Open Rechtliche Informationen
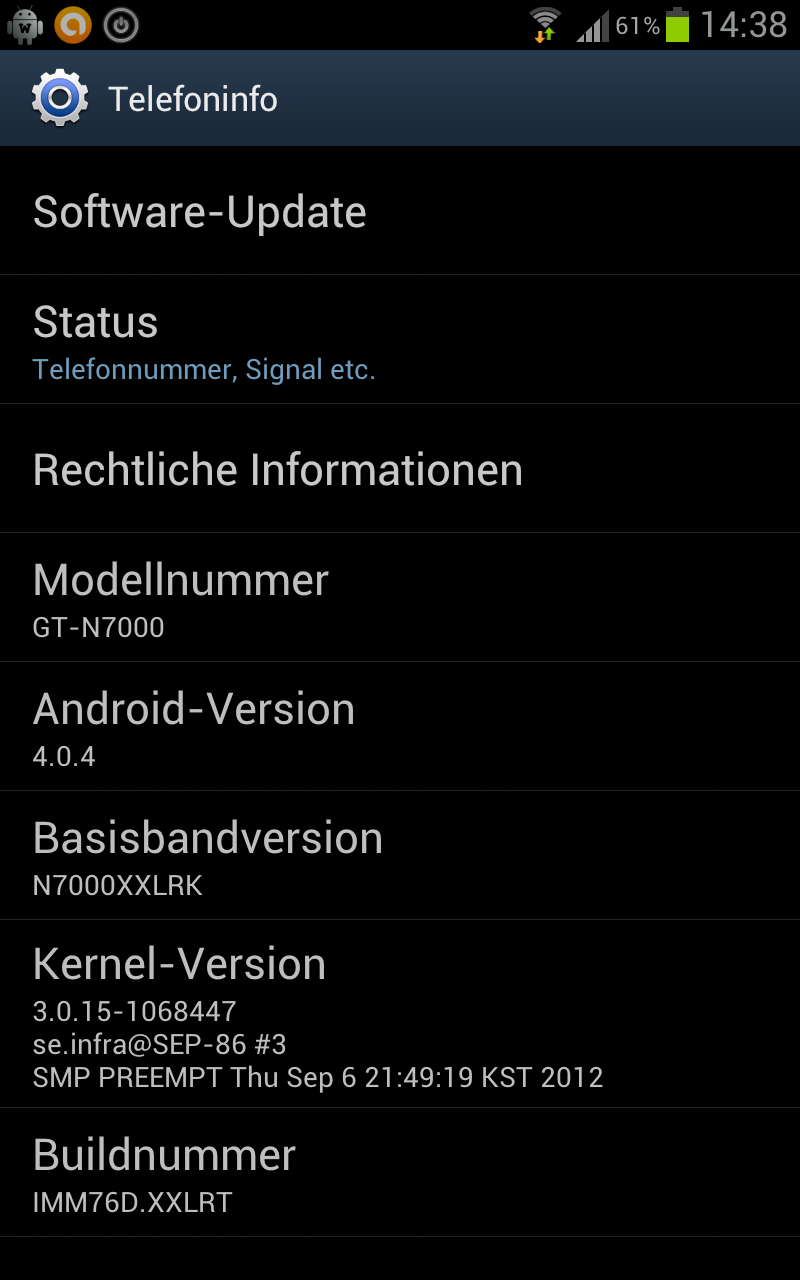Image resolution: width=800 pixels, height=1280 pixels. [x=400, y=469]
